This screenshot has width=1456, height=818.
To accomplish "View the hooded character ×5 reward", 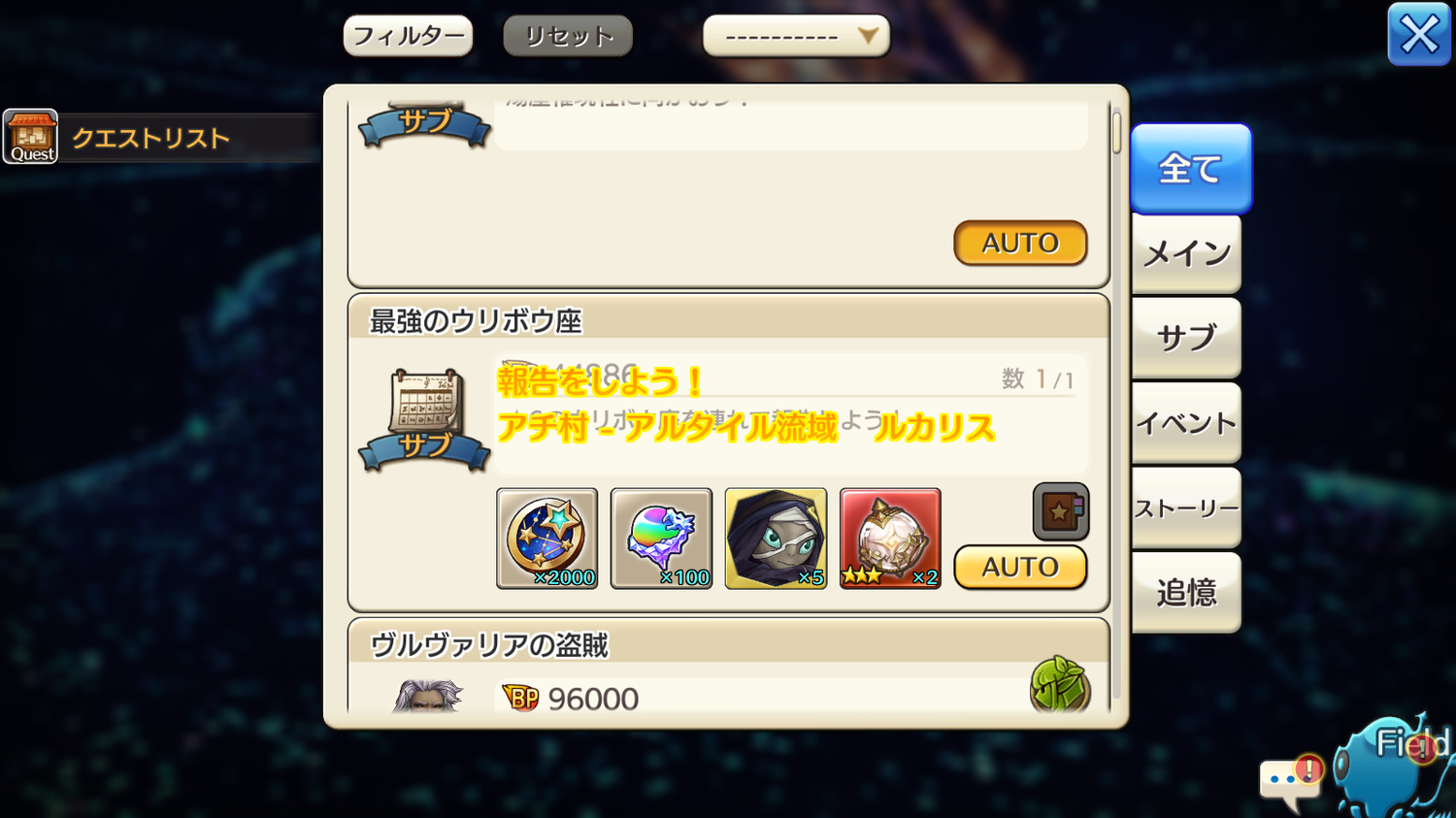I will (x=776, y=539).
